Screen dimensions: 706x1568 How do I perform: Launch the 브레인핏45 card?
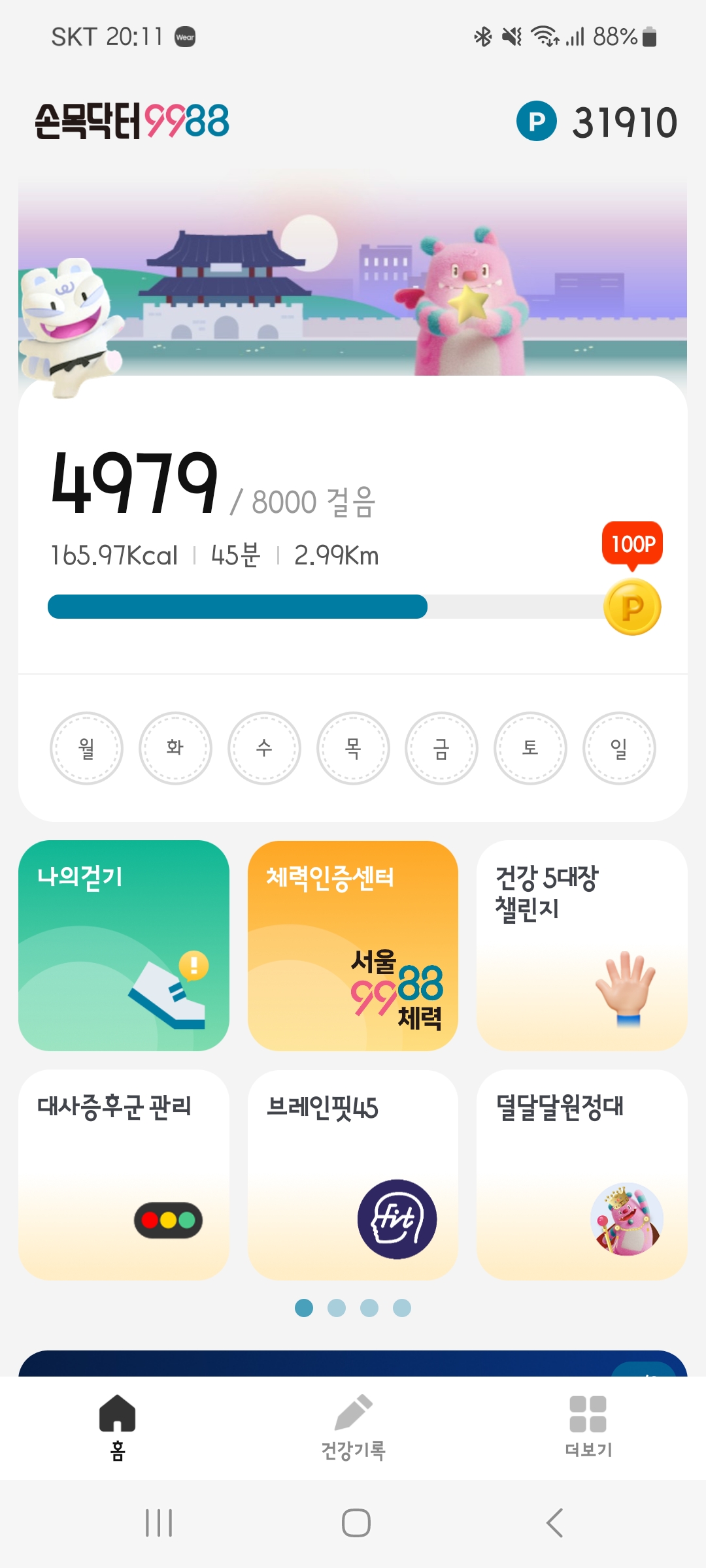pyautogui.click(x=353, y=1174)
